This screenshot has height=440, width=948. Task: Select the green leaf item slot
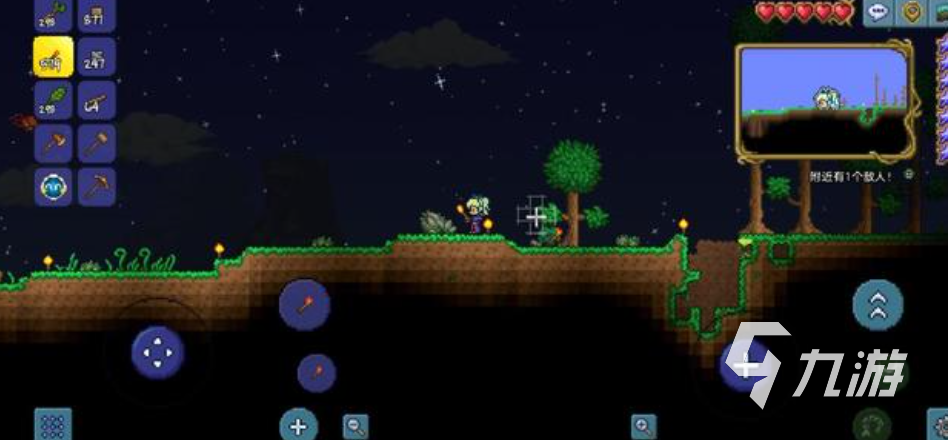[53, 100]
